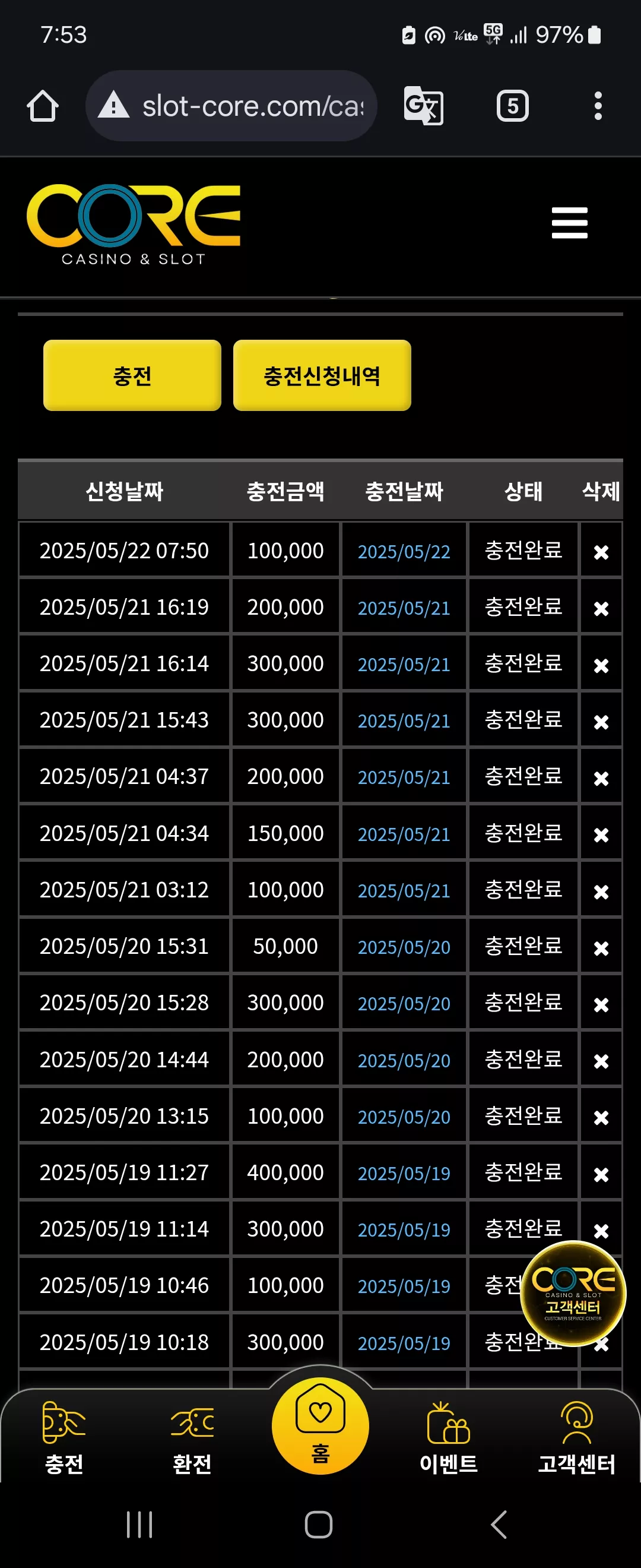
Task: Open the browser tab switcher
Action: pos(512,106)
